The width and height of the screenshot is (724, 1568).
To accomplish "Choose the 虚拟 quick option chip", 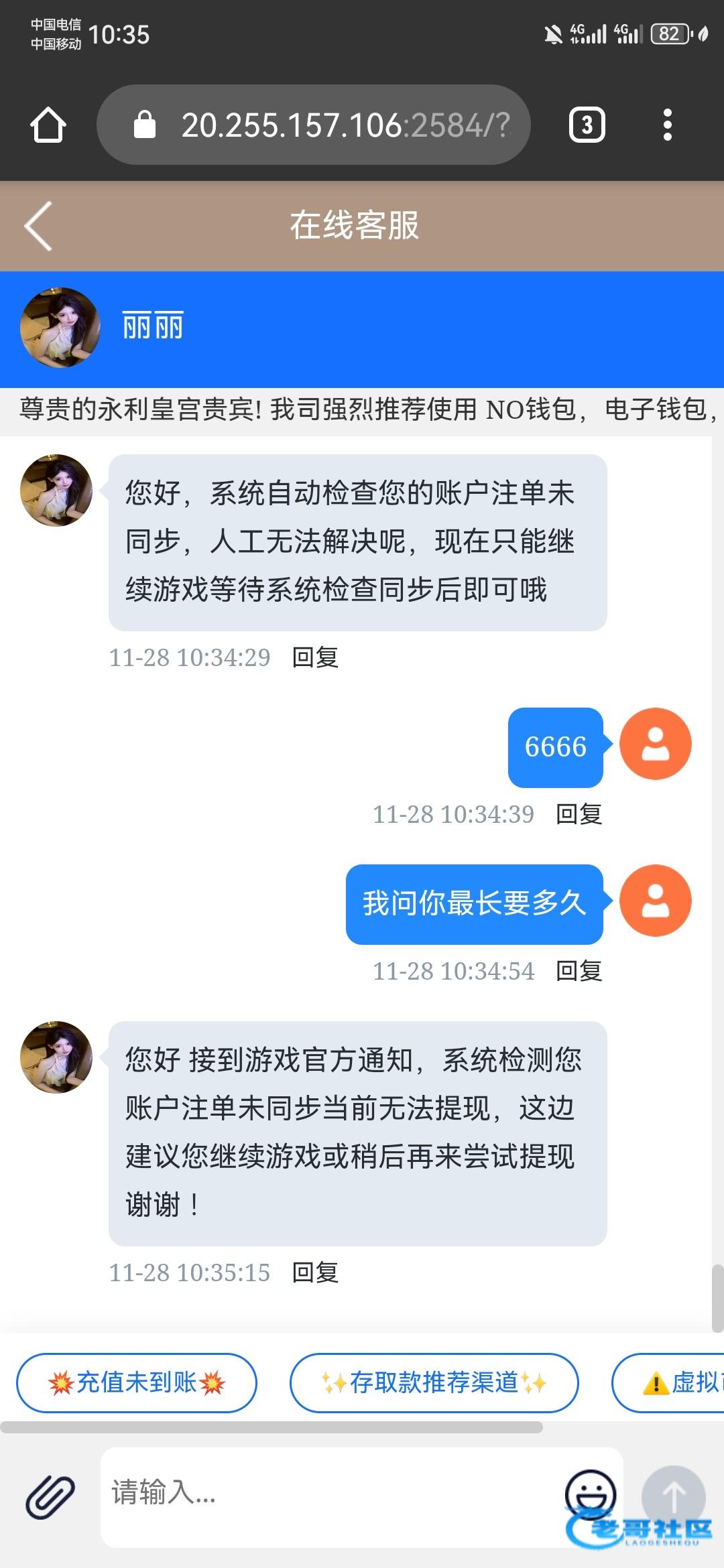I will click(x=677, y=1382).
